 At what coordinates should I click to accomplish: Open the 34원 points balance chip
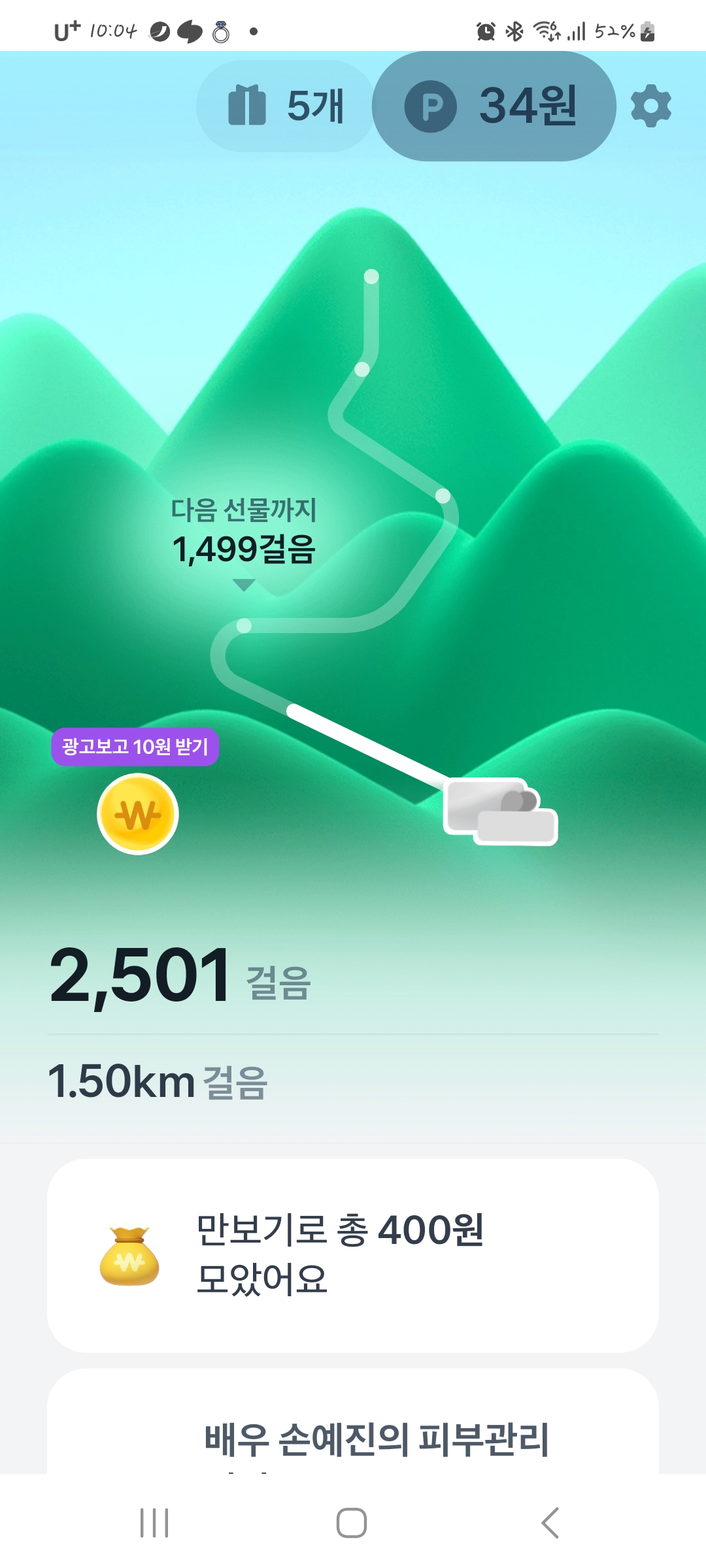[x=494, y=106]
